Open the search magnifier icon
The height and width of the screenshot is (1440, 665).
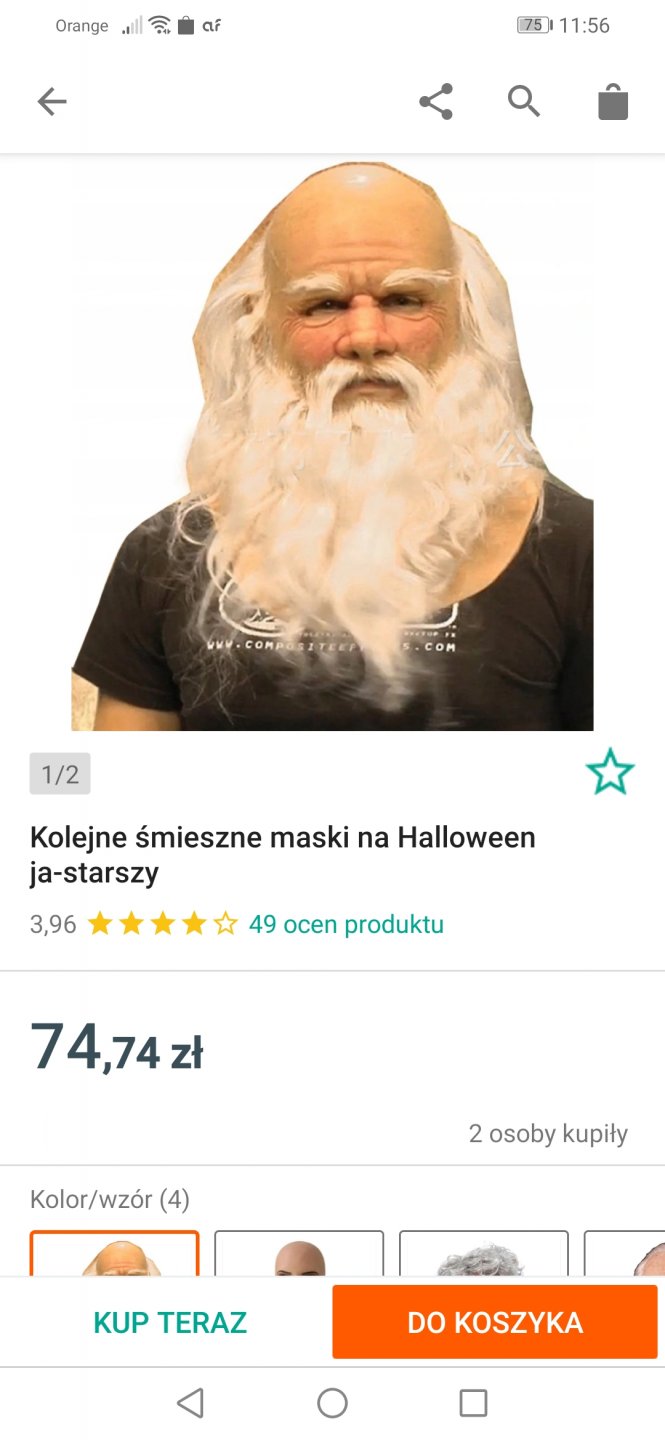pyautogui.click(x=523, y=101)
